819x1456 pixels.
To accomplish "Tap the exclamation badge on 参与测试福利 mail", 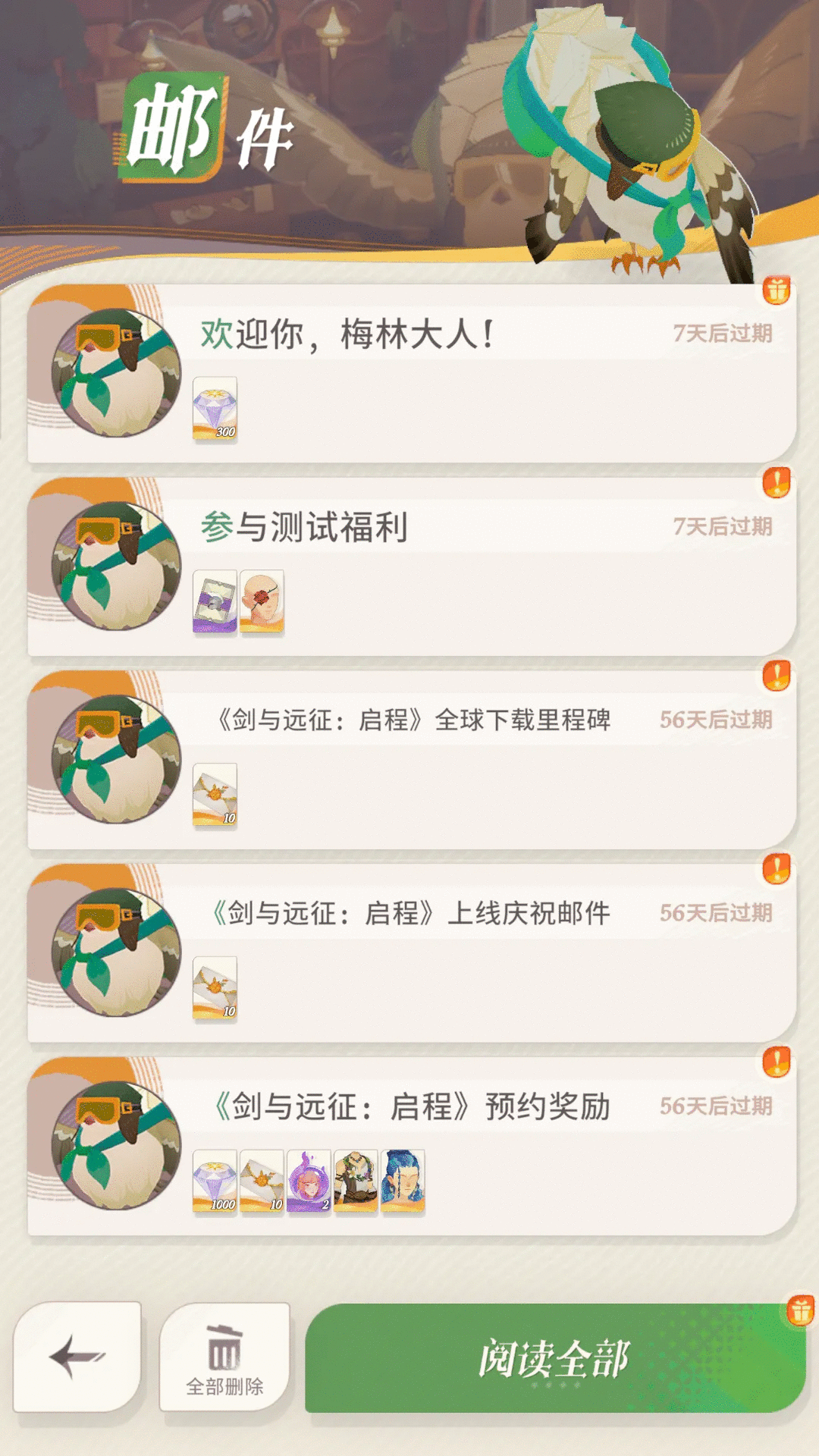I will (775, 482).
